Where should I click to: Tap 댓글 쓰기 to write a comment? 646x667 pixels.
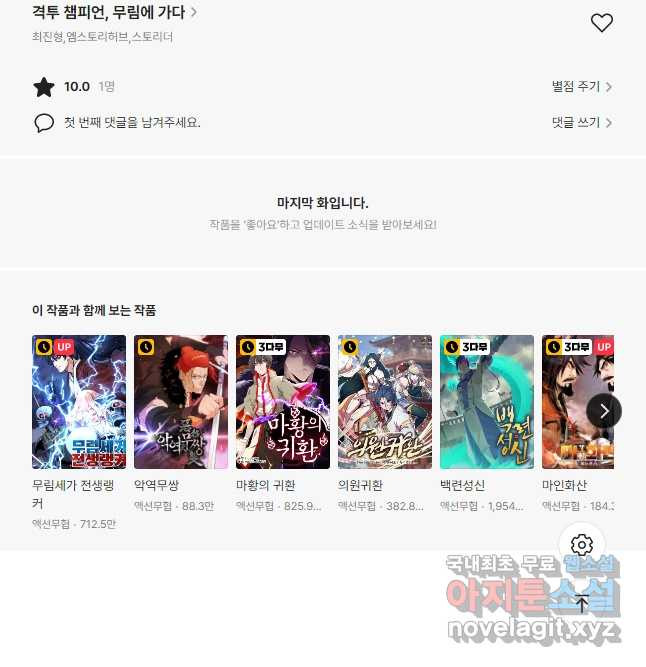[582, 123]
